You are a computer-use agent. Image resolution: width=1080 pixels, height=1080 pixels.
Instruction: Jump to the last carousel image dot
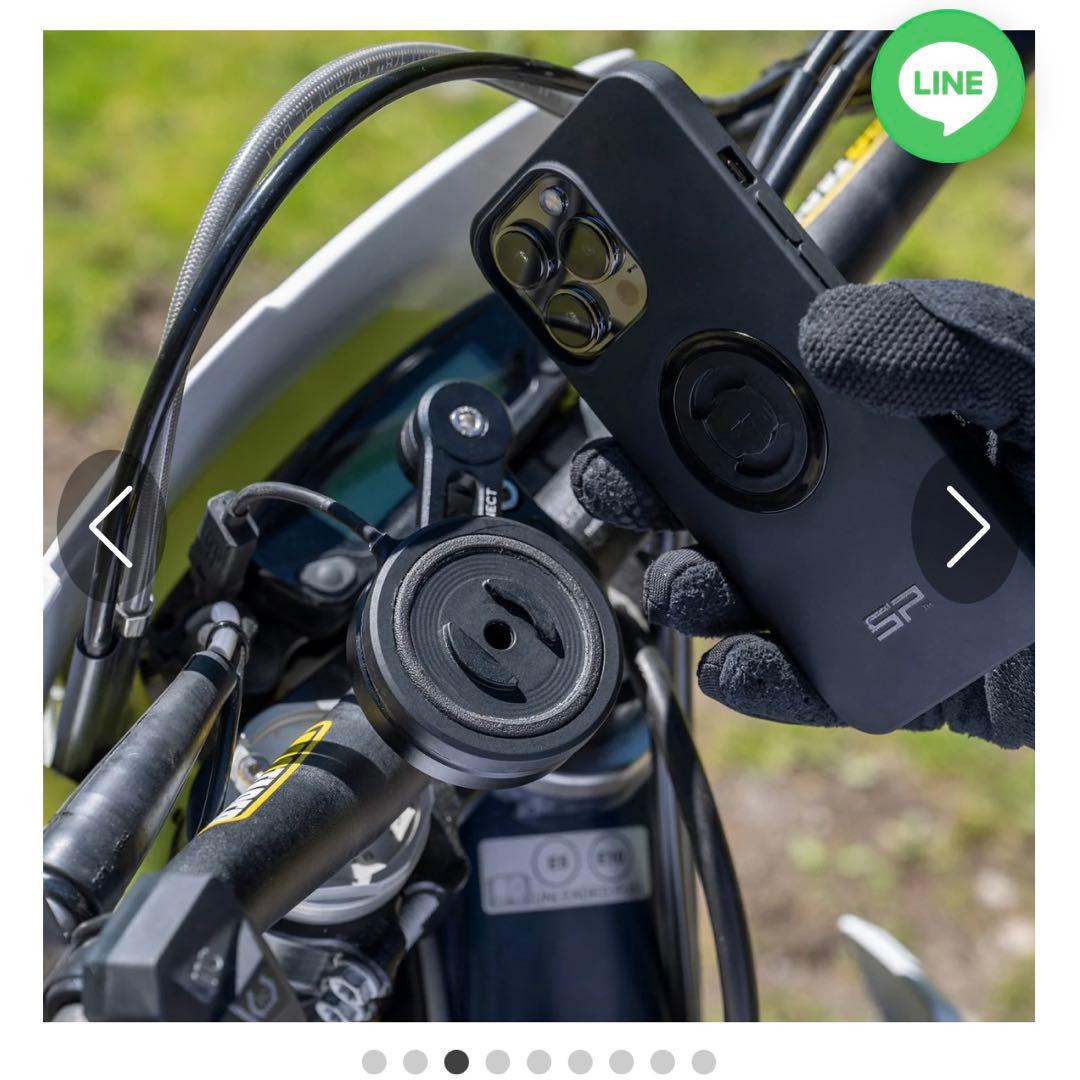point(704,1062)
